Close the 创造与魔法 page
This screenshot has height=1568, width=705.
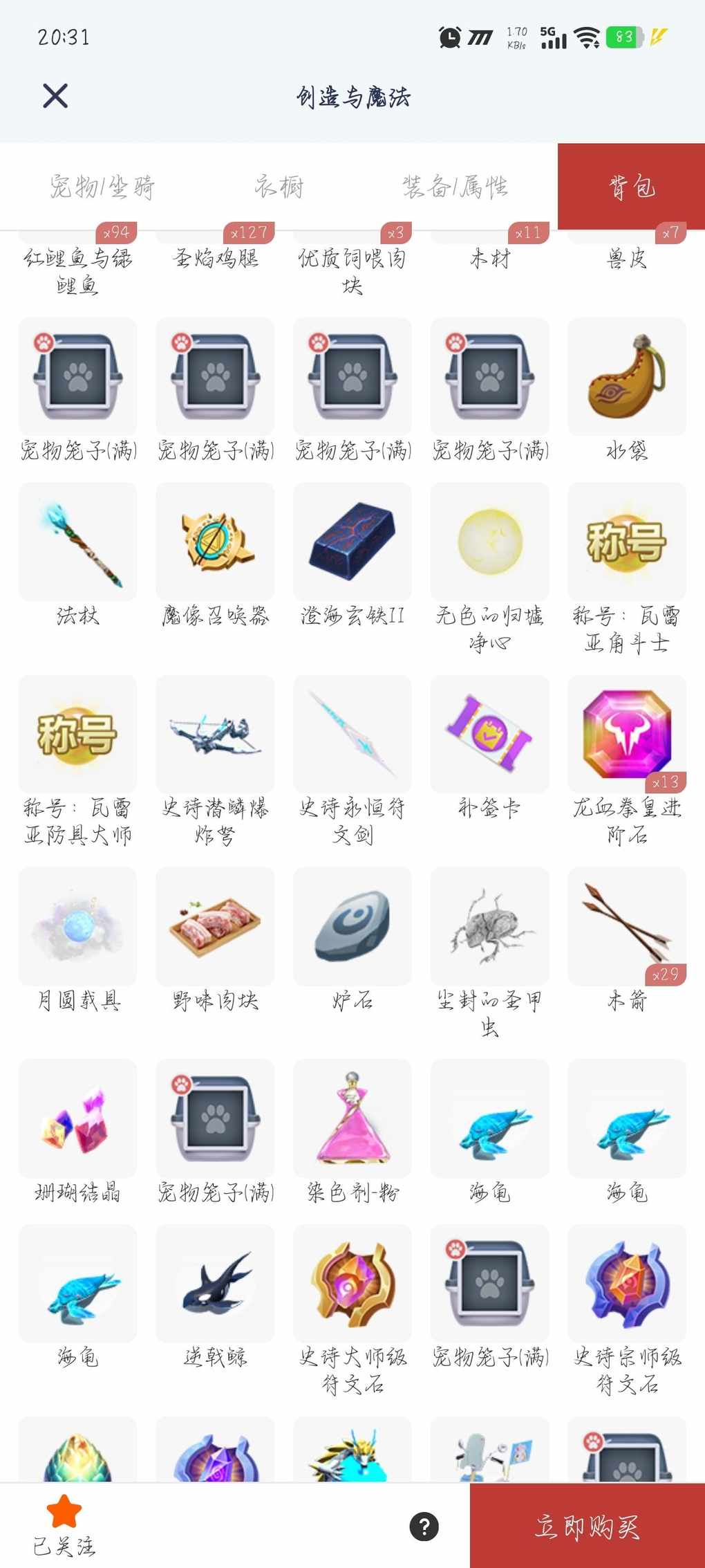pos(55,96)
